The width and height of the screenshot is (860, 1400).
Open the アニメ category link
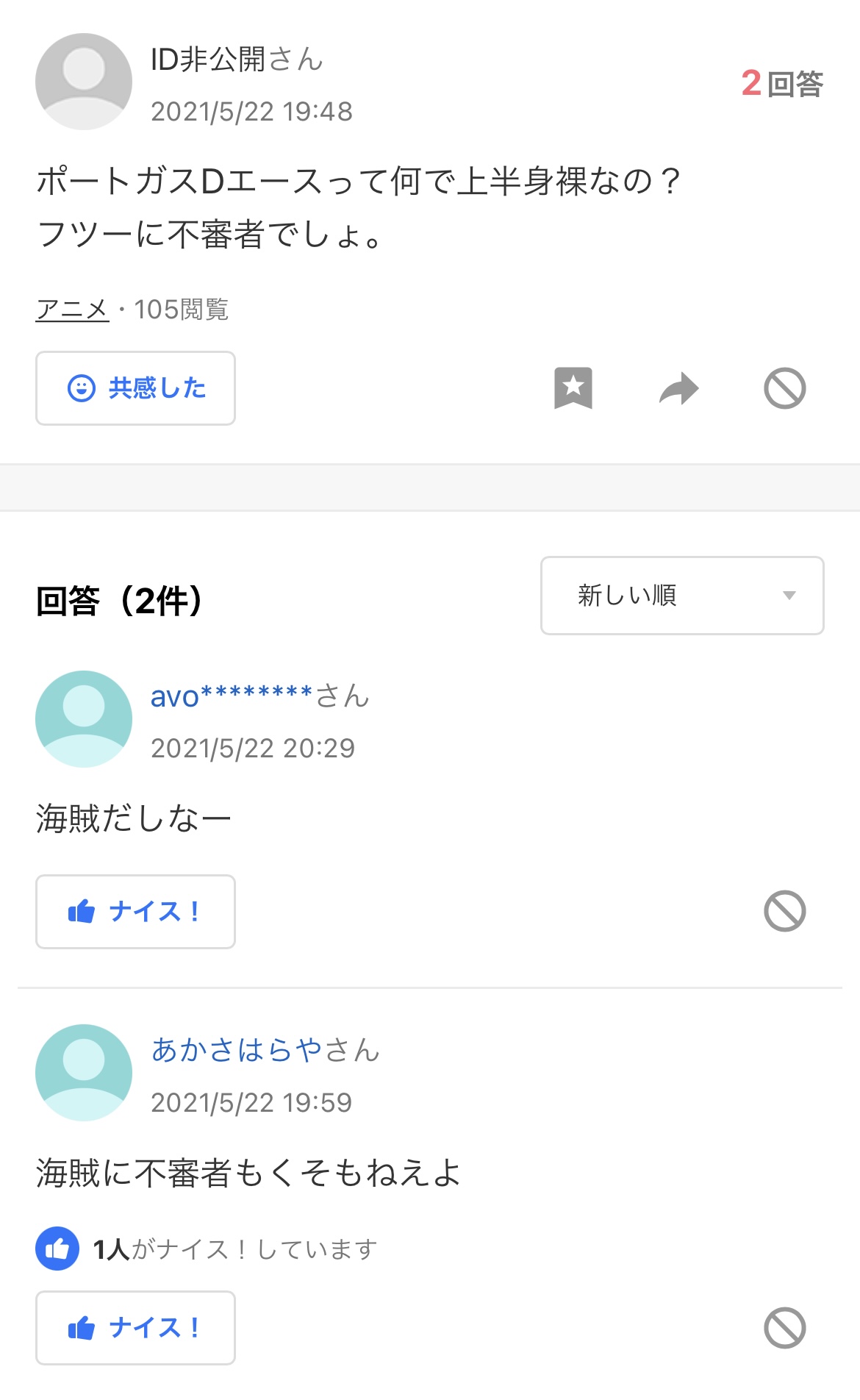click(72, 310)
